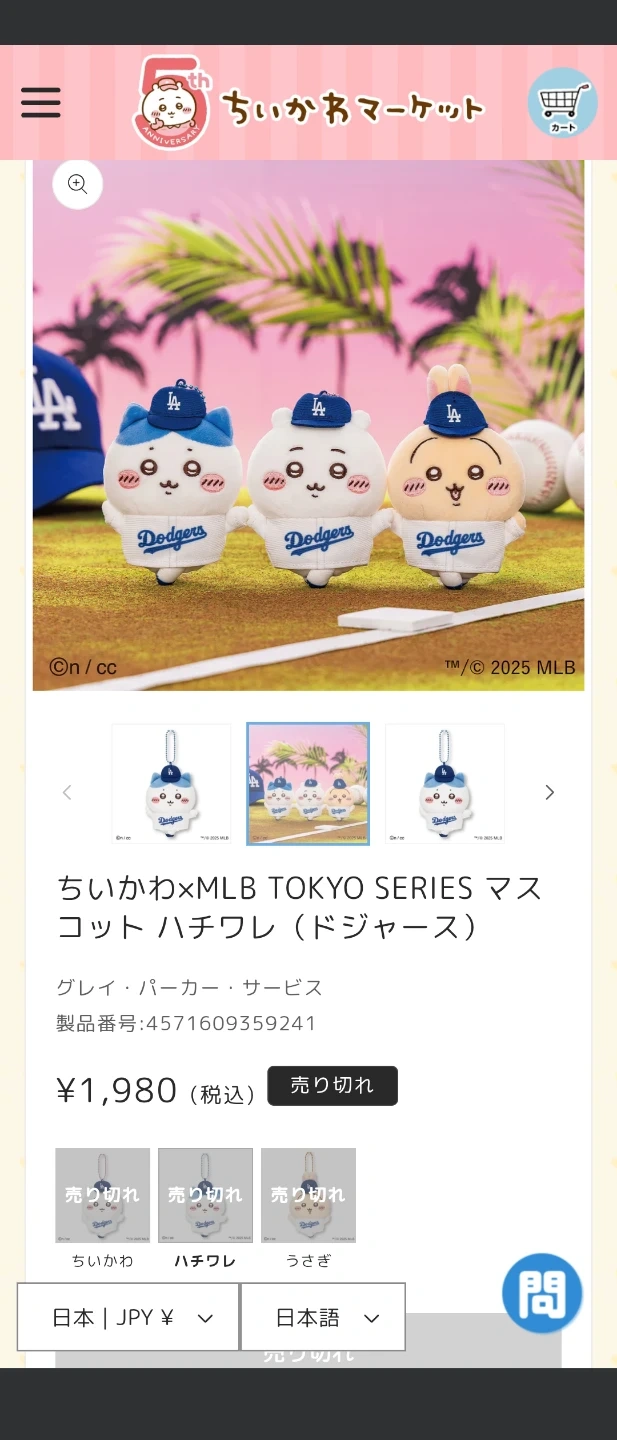Tap the Chiikawa Market logo
The height and width of the screenshot is (1440, 617).
310,103
